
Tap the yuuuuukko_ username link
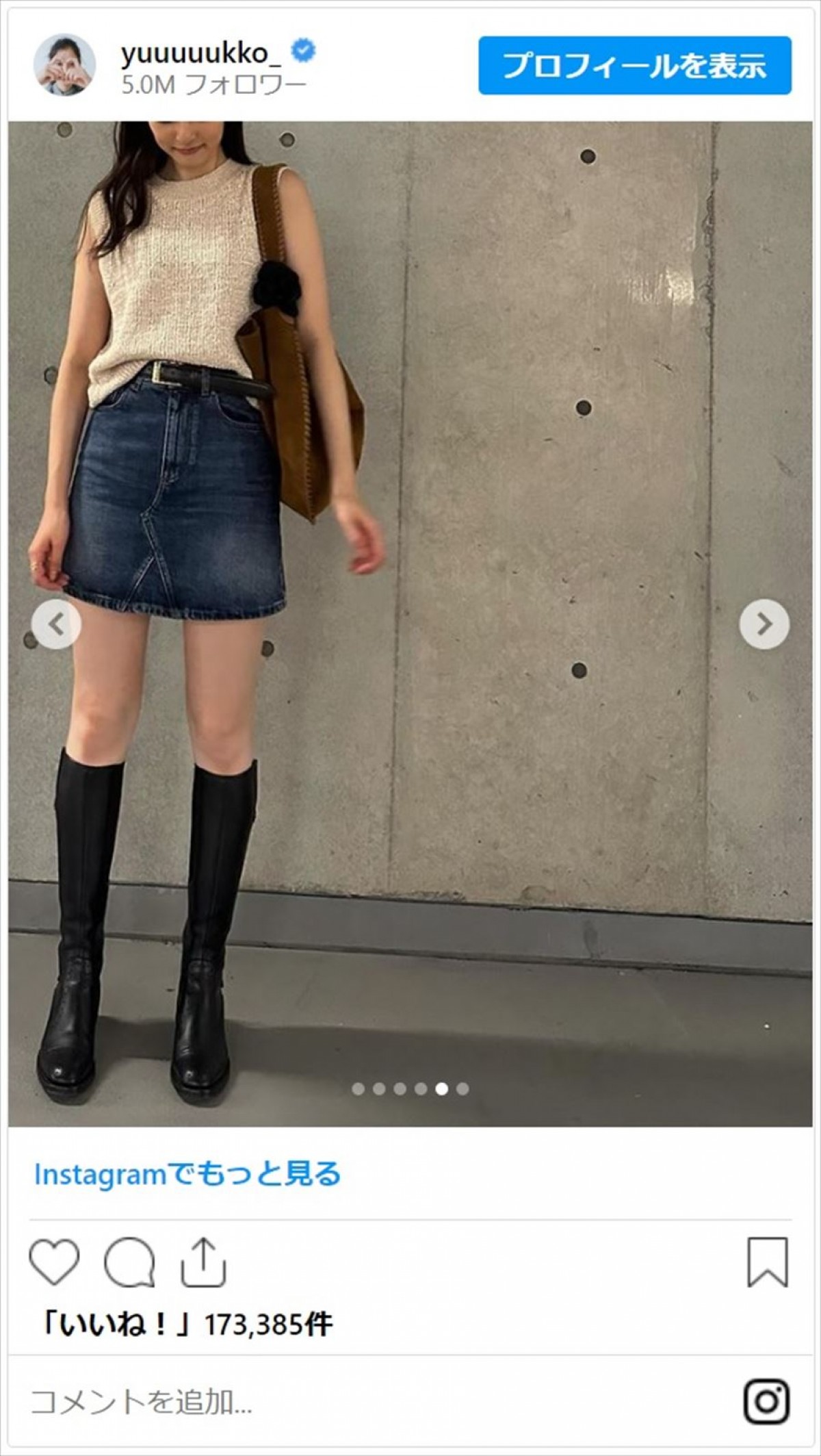click(x=200, y=53)
